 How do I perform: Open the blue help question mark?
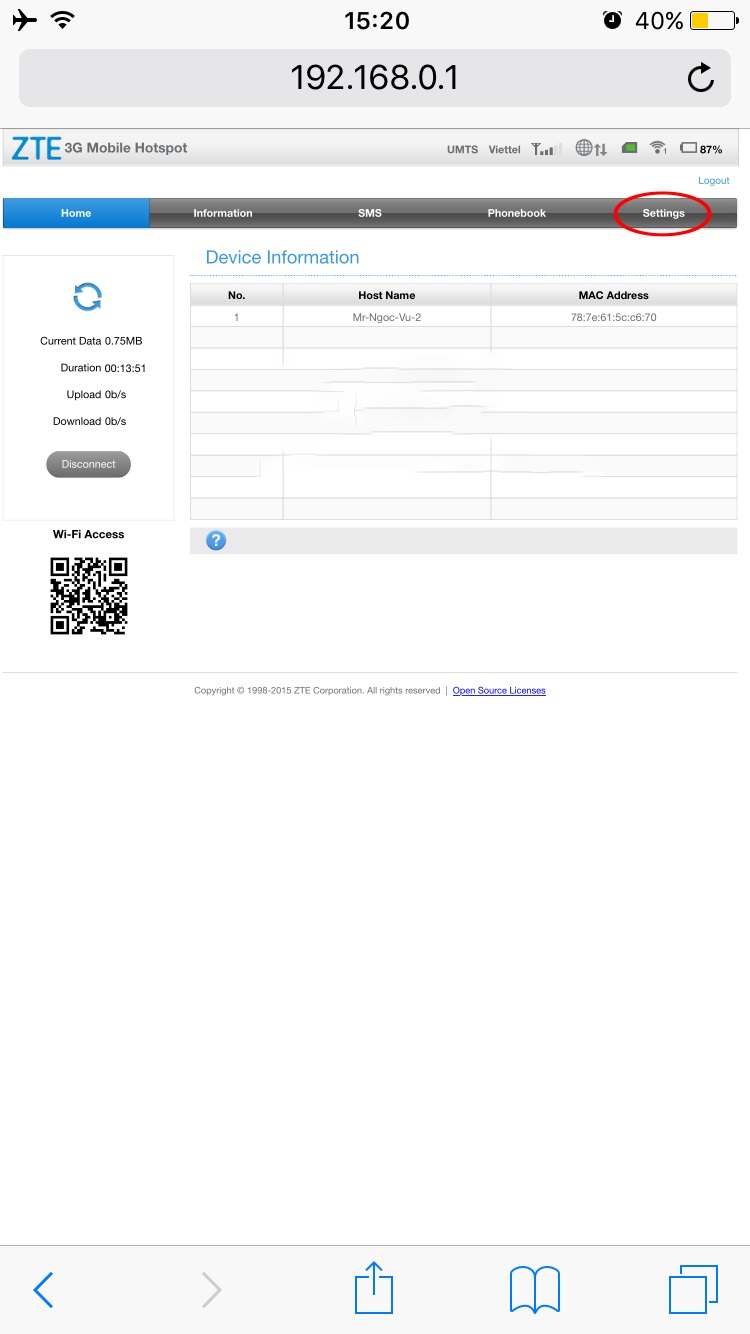pos(216,541)
